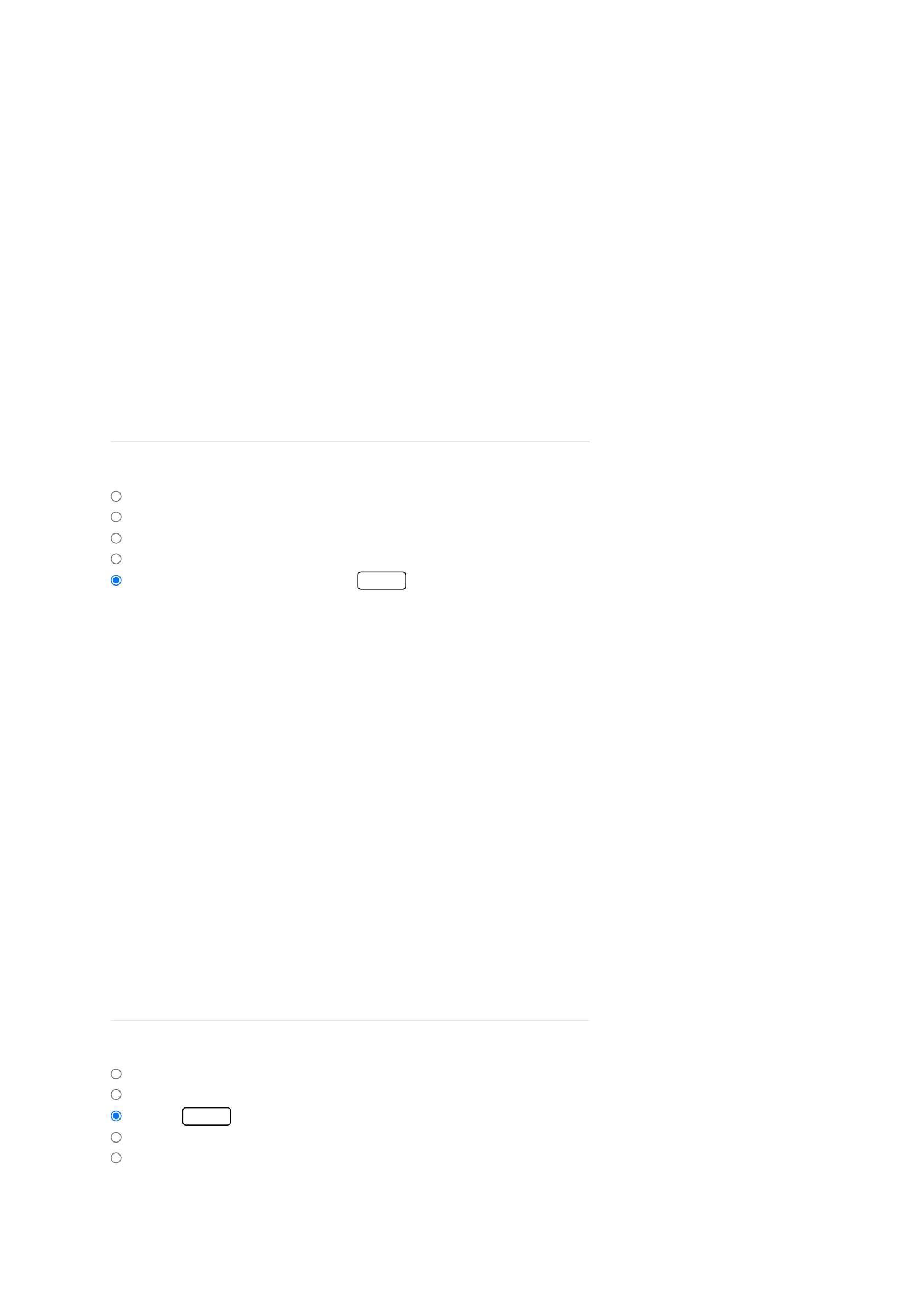This screenshot has width=924, height=1307.
Task: Select the first radio option in the lower group
Action: click(x=116, y=1073)
